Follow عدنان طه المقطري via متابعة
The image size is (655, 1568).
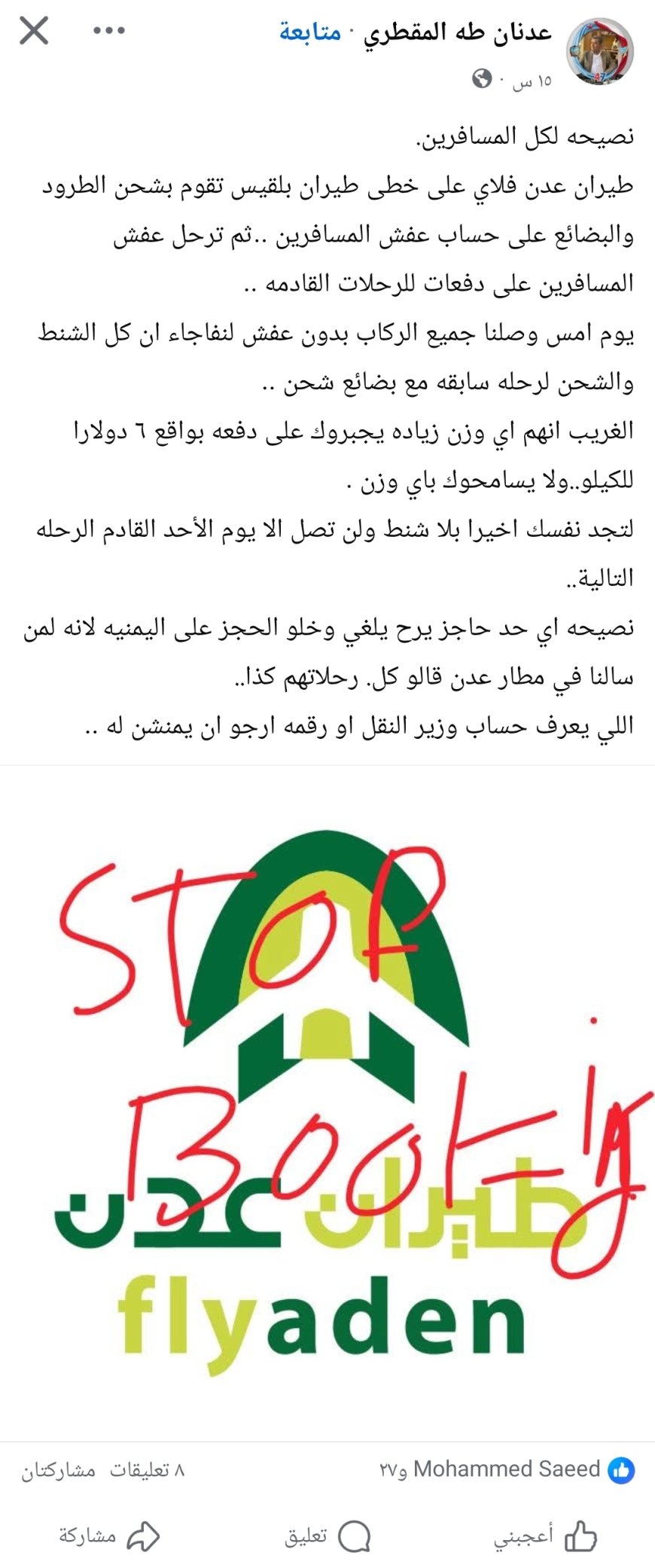(310, 33)
